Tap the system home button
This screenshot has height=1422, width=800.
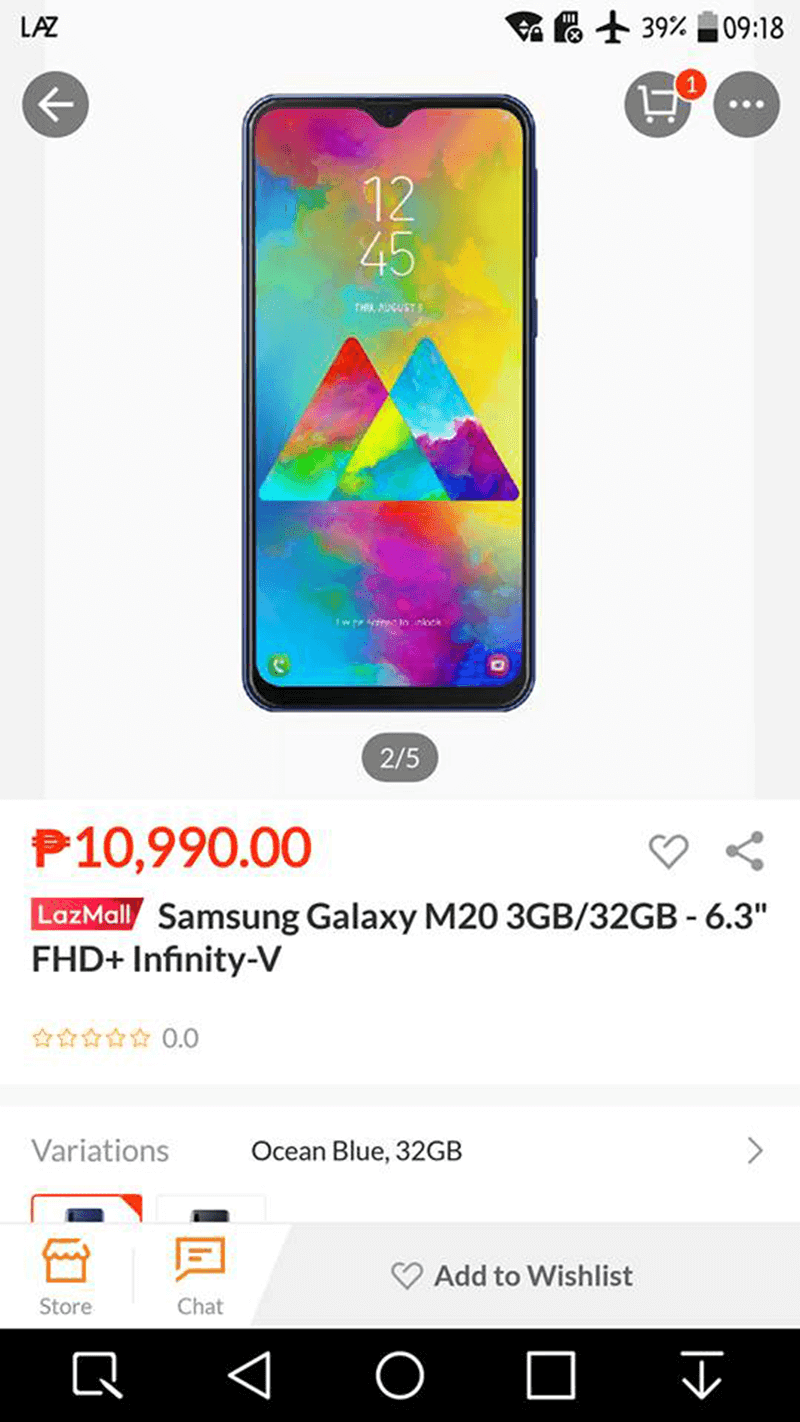(x=400, y=1376)
